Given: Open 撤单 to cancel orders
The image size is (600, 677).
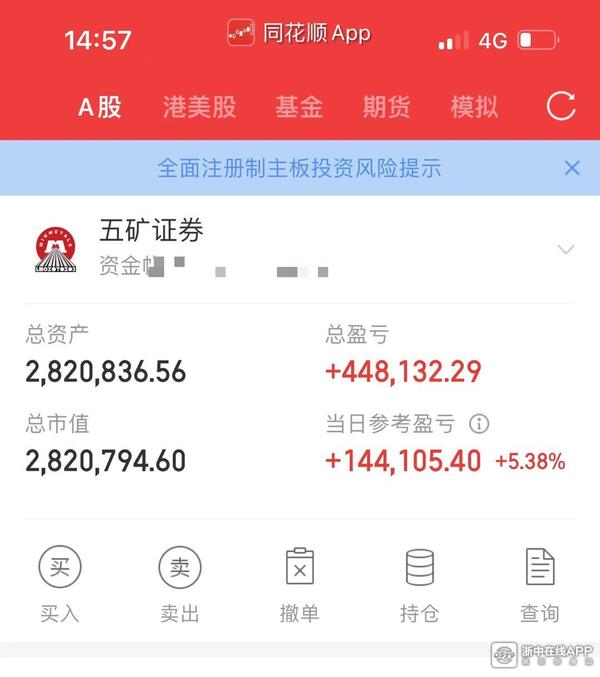Looking at the screenshot, I should tap(300, 584).
